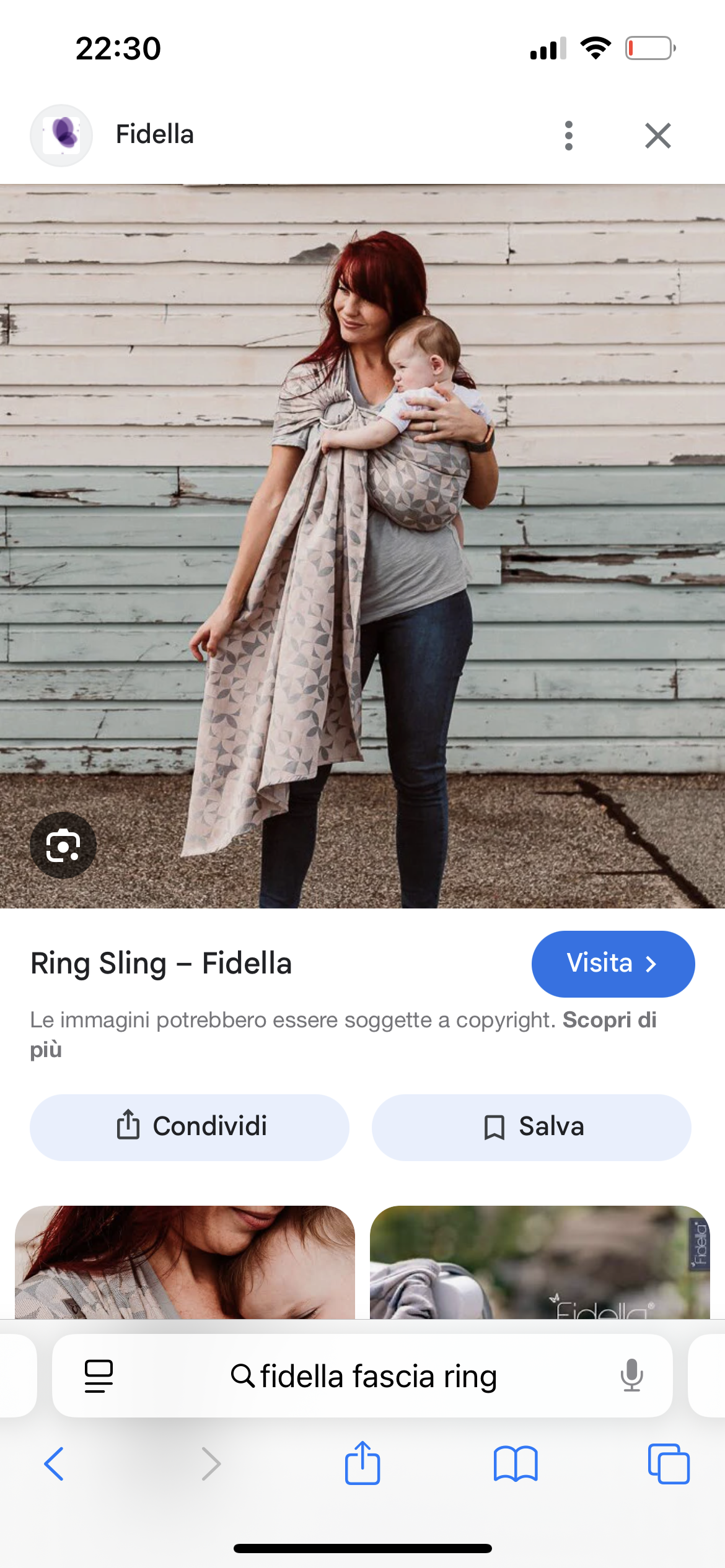Open the Fidella ring sling photo
Image resolution: width=725 pixels, height=1568 pixels.
tap(362, 545)
